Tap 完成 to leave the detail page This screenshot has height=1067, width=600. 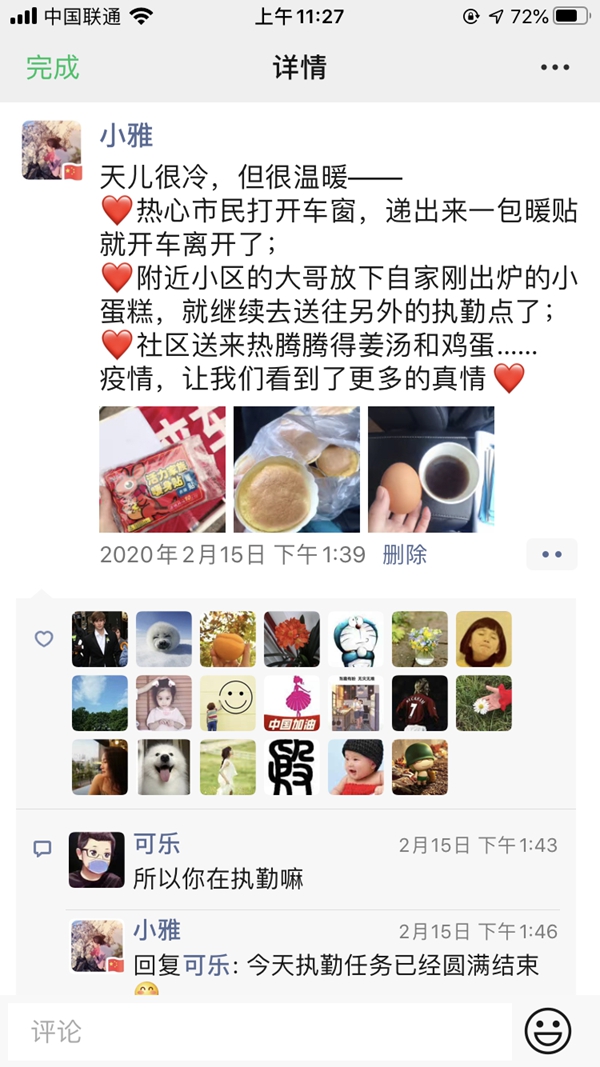[x=52, y=68]
